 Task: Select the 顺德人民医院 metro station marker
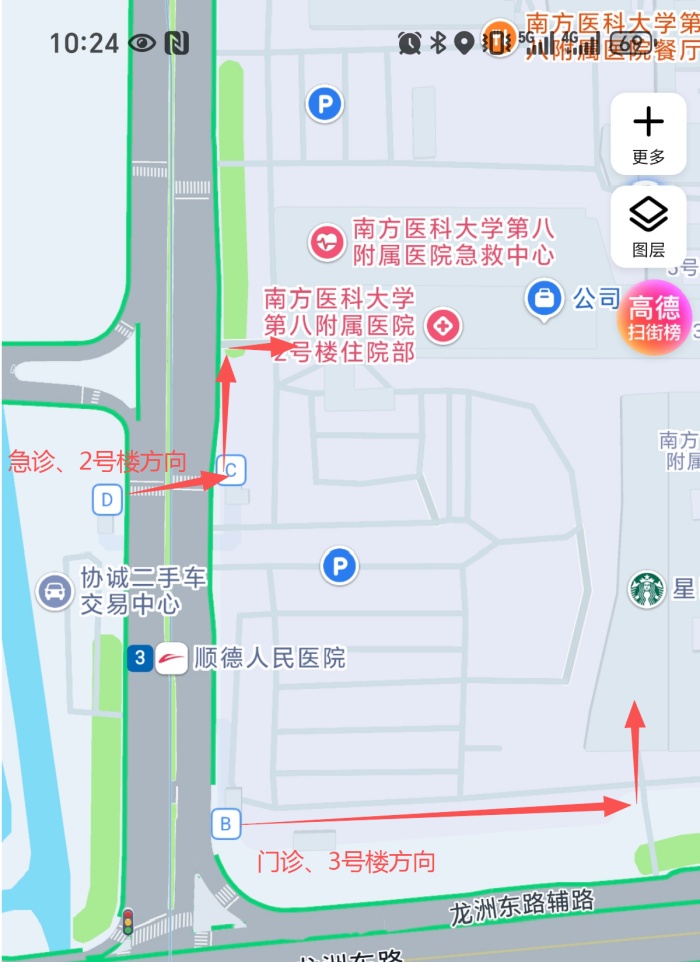[x=171, y=658]
